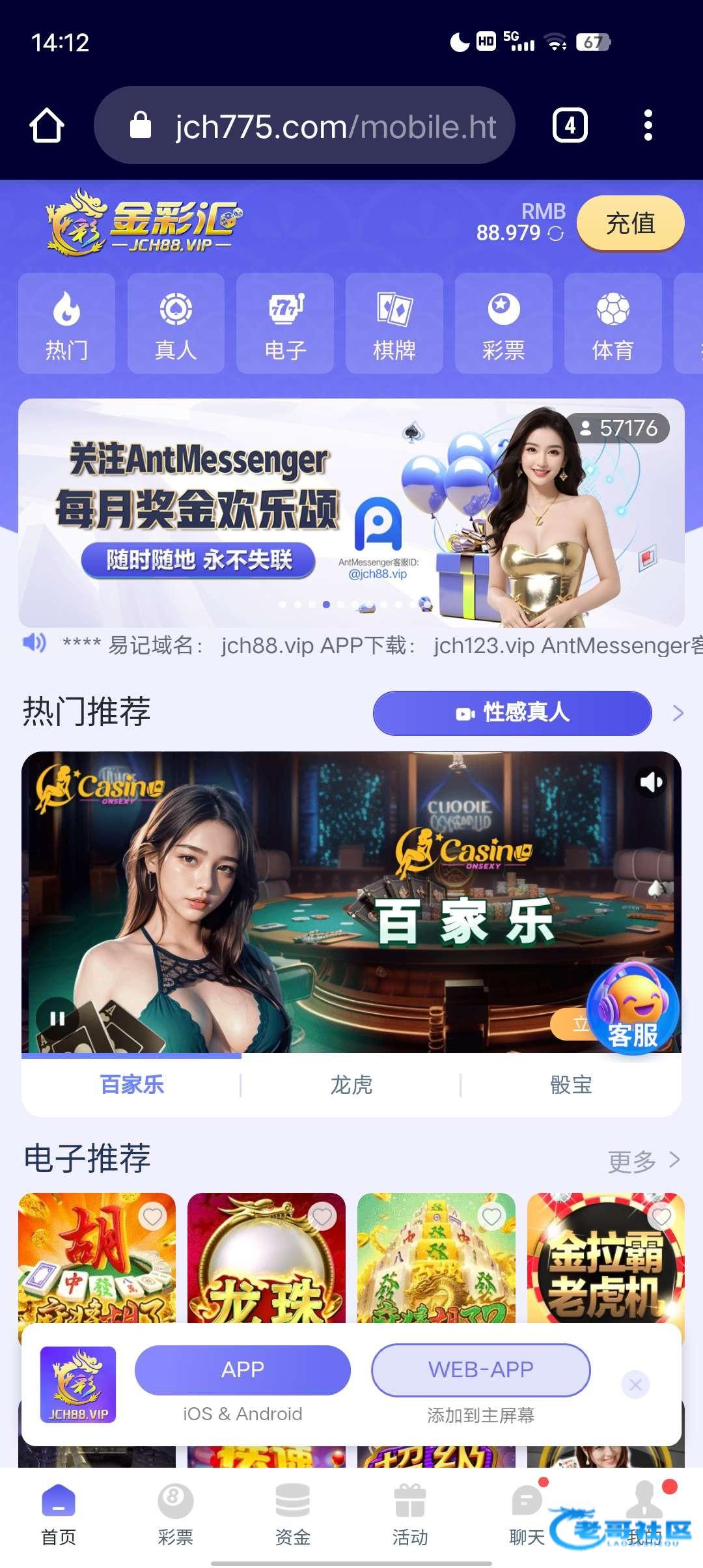Select the 电子 slots category

(285, 324)
